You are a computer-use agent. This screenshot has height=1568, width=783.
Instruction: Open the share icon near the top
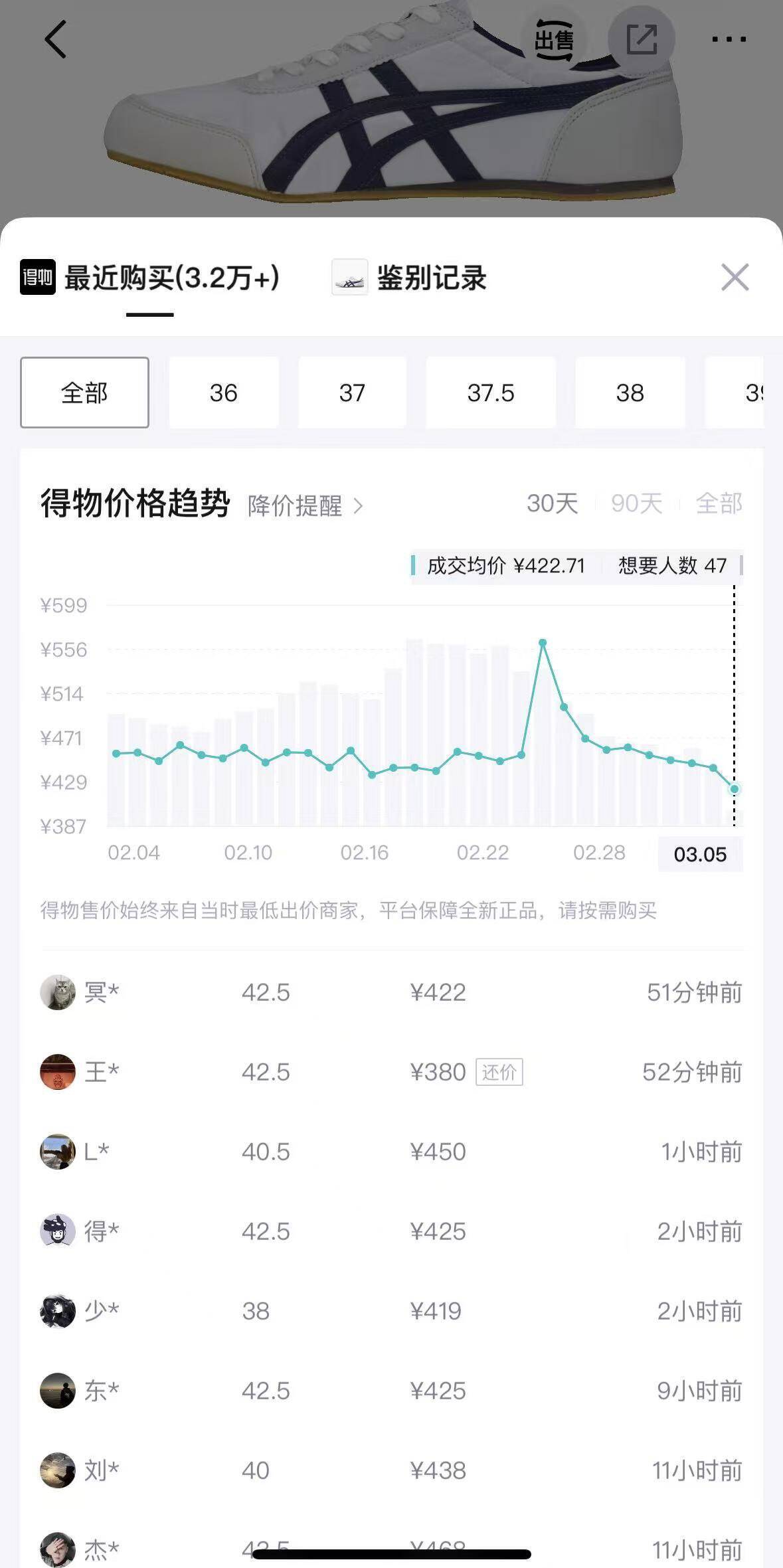pos(642,39)
